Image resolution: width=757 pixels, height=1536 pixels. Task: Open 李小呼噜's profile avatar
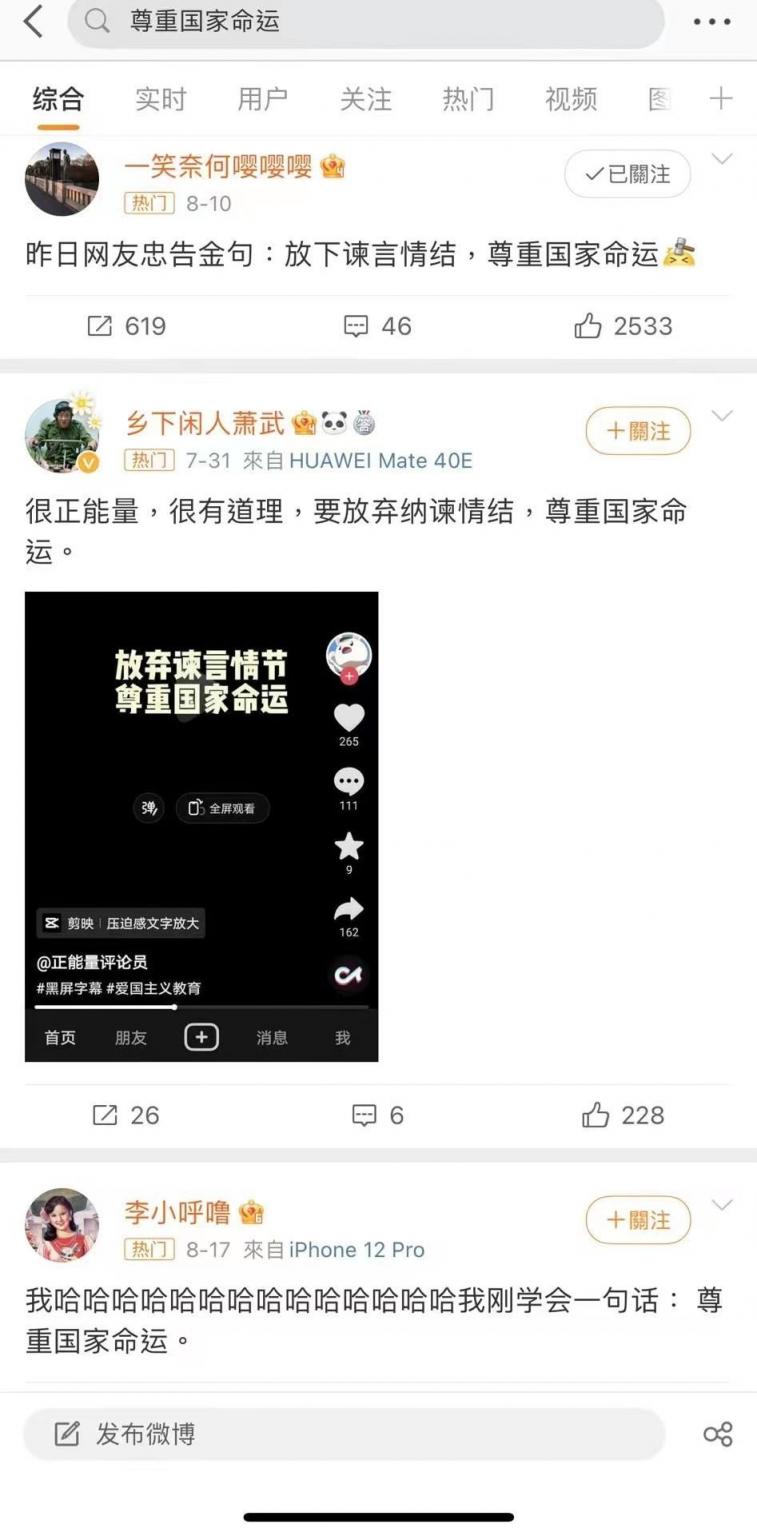coord(62,1225)
